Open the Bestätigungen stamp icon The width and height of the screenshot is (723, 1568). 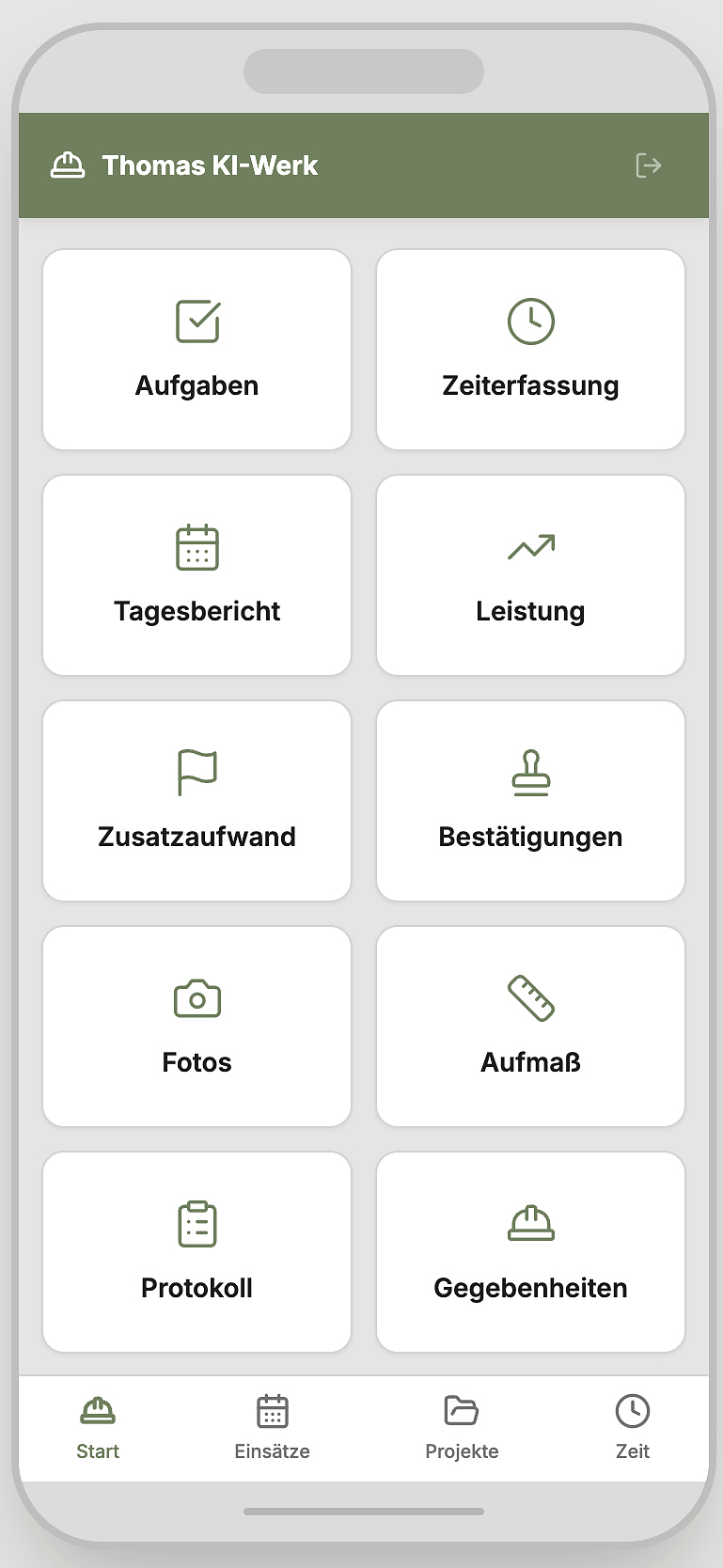(530, 771)
